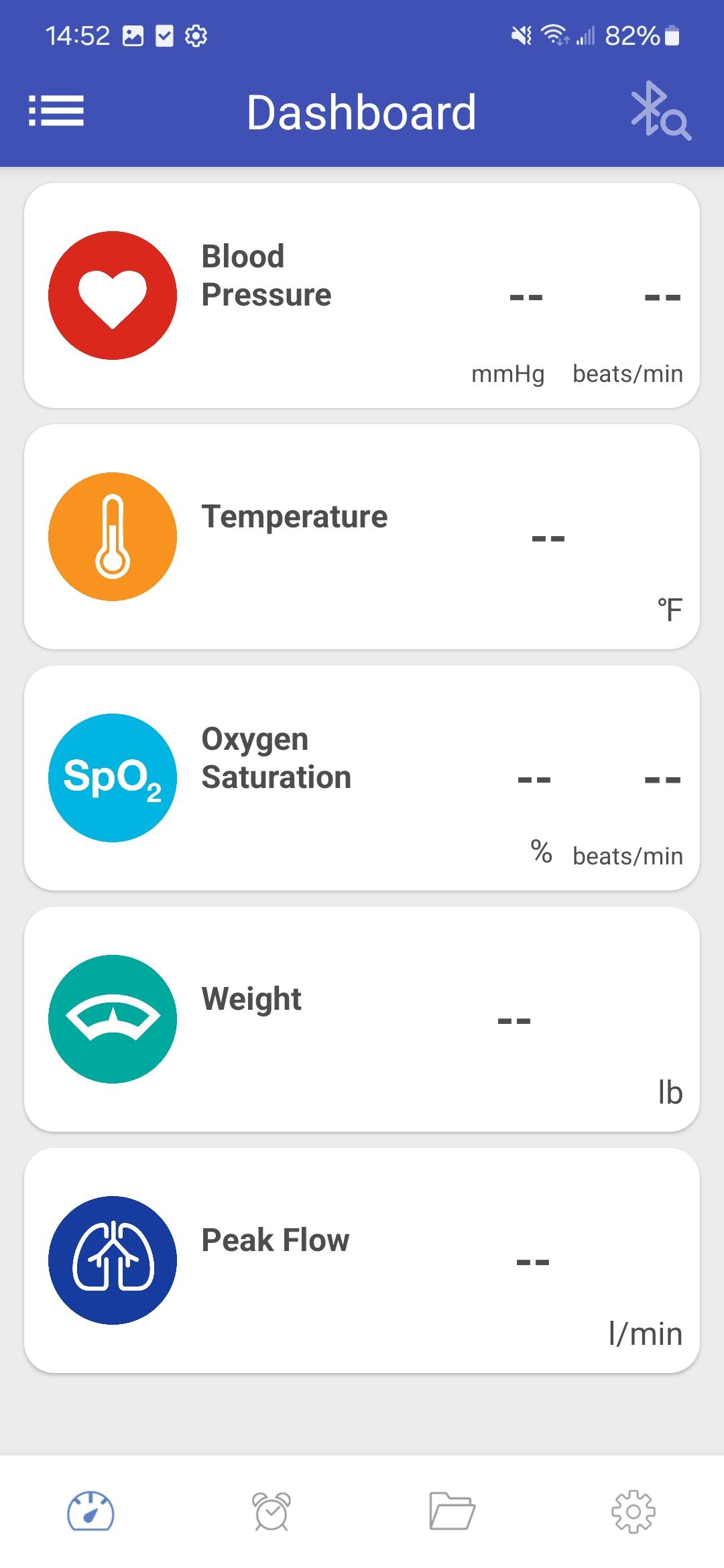
Task: View Oxygen Saturation details
Action: coord(362,778)
